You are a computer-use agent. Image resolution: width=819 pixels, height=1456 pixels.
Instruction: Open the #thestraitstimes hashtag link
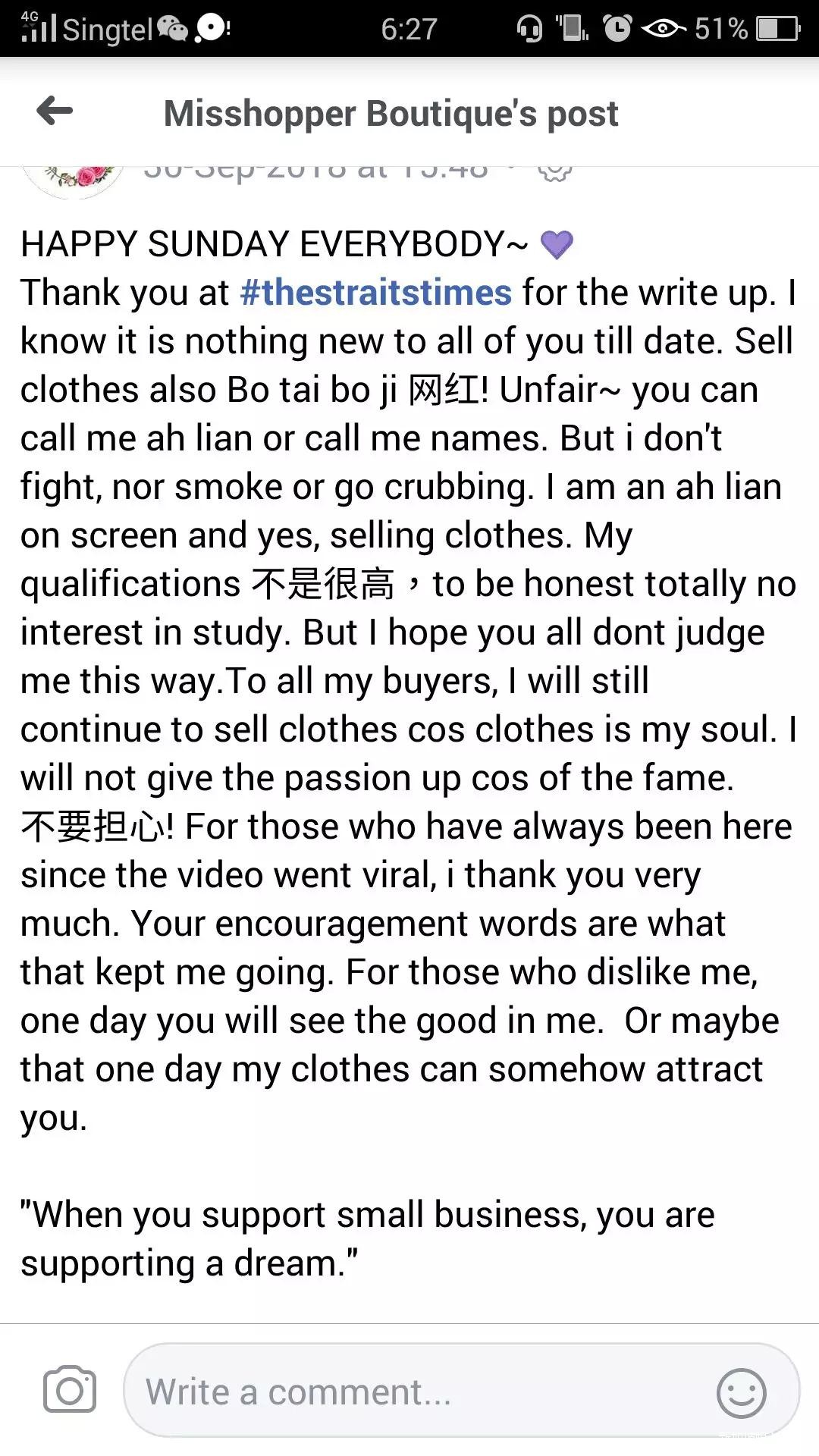[375, 293]
